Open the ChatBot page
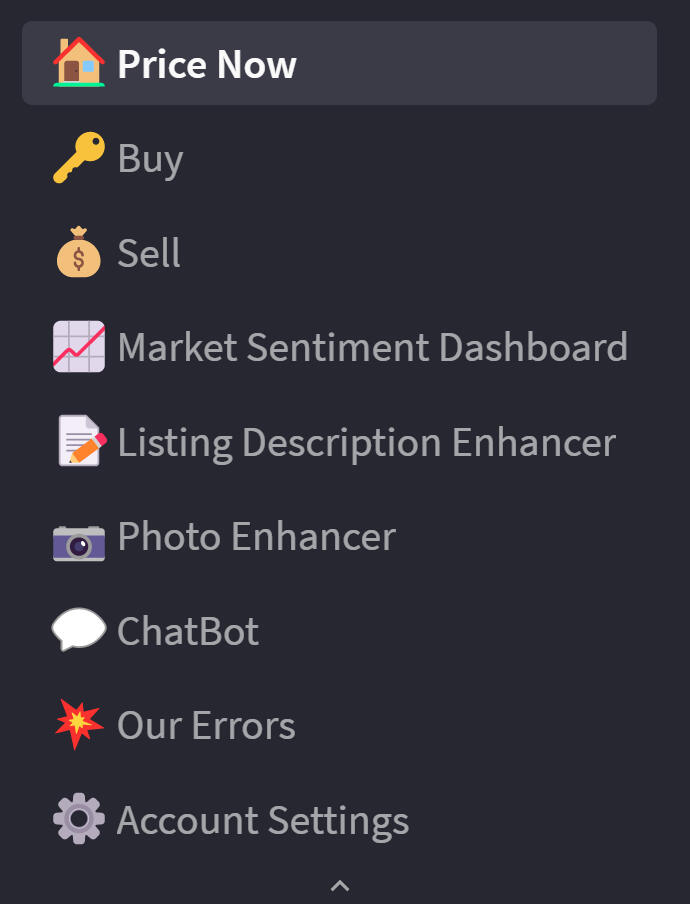This screenshot has height=904, width=690. 188,631
